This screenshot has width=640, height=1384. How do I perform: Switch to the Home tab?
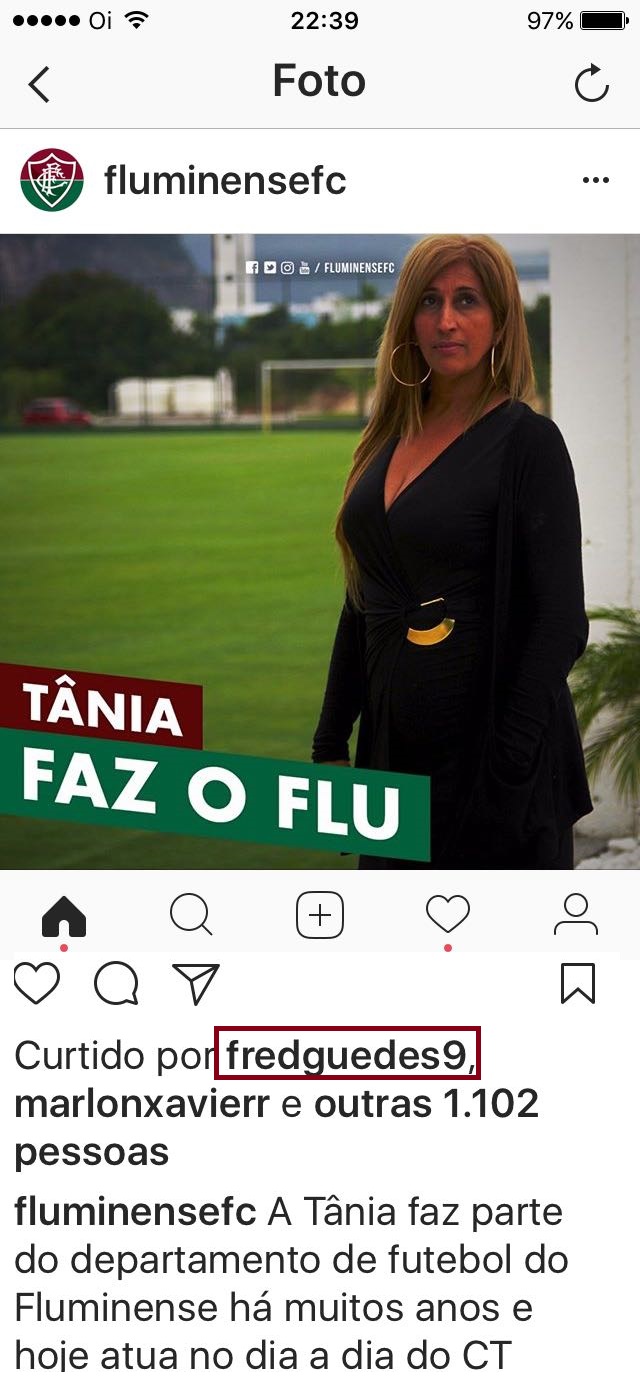pos(64,915)
